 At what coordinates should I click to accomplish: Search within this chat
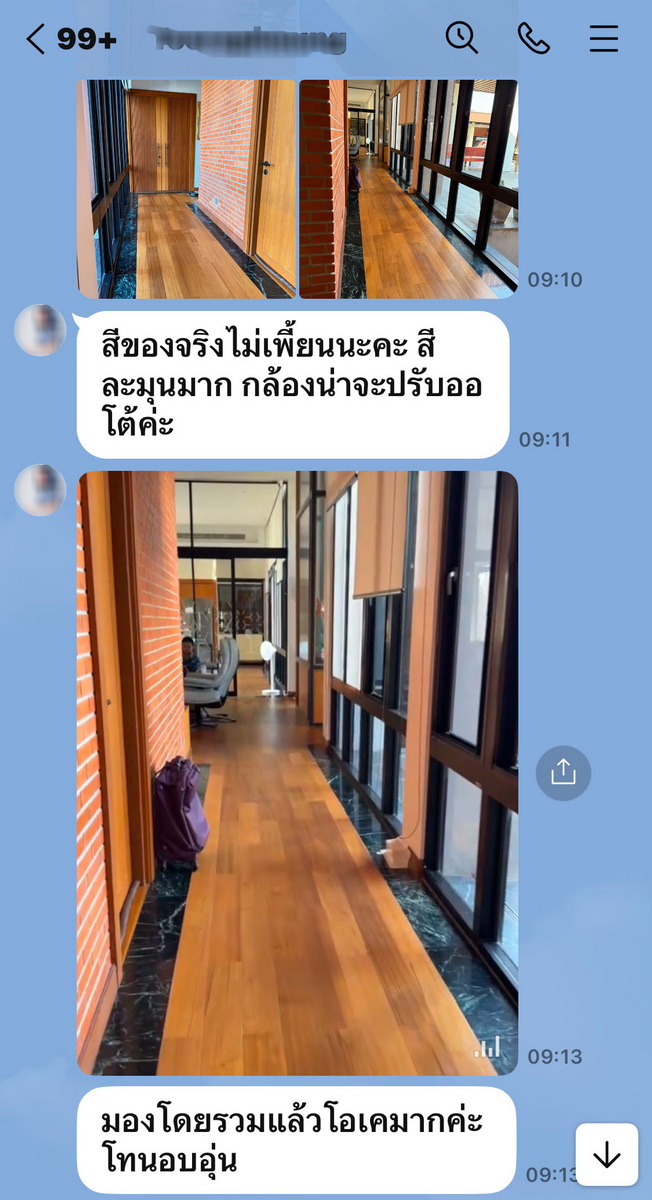tap(461, 38)
